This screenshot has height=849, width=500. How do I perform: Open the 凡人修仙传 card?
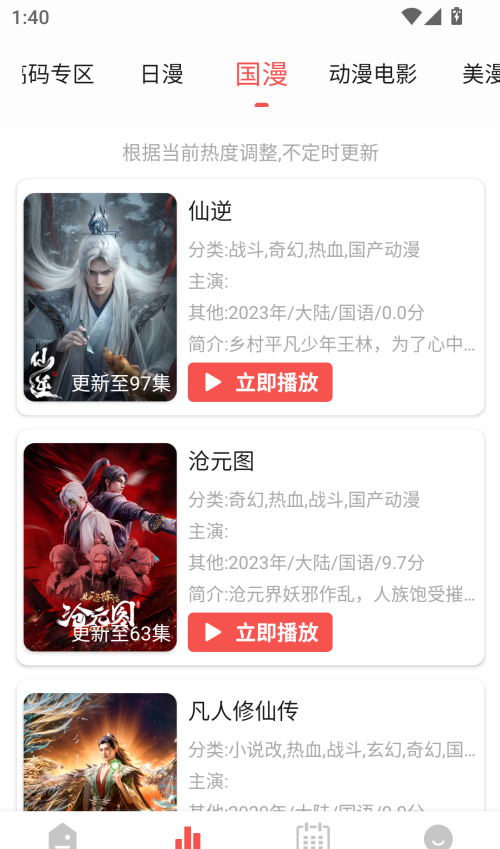pyautogui.click(x=250, y=745)
